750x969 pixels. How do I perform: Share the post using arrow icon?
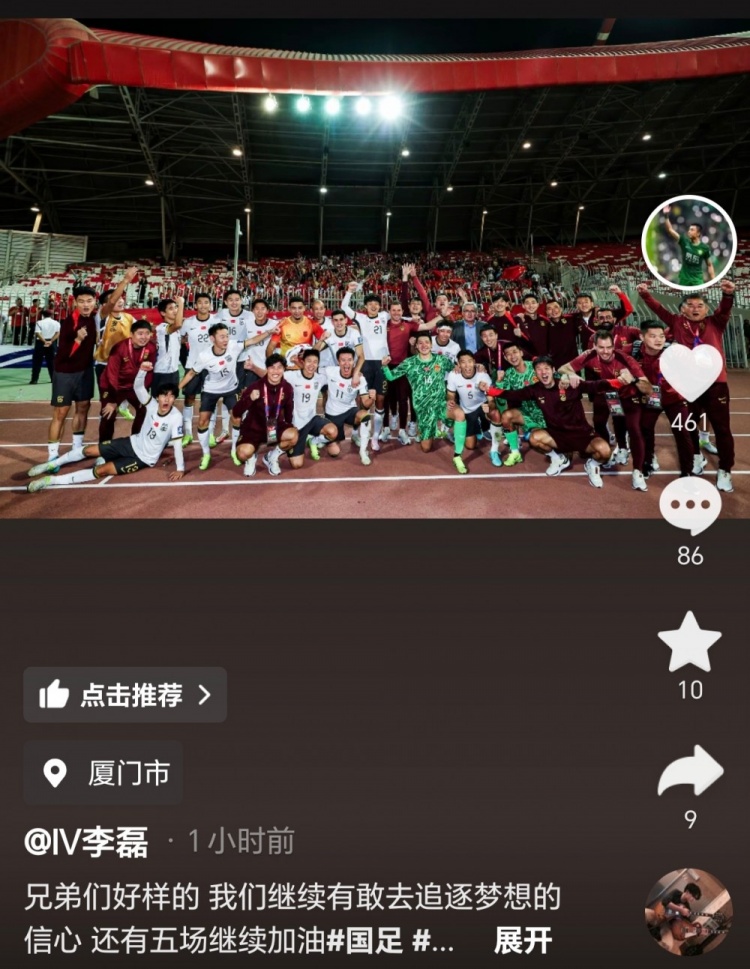690,771
